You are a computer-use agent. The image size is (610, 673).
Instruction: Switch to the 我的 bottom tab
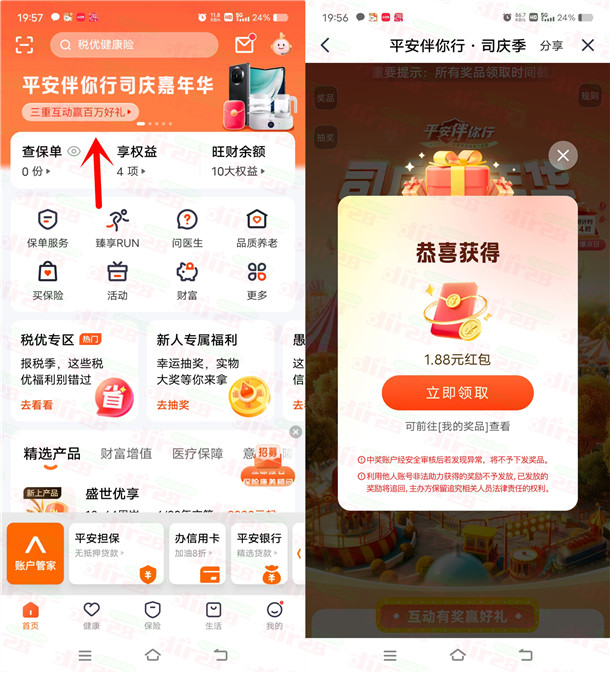273,615
